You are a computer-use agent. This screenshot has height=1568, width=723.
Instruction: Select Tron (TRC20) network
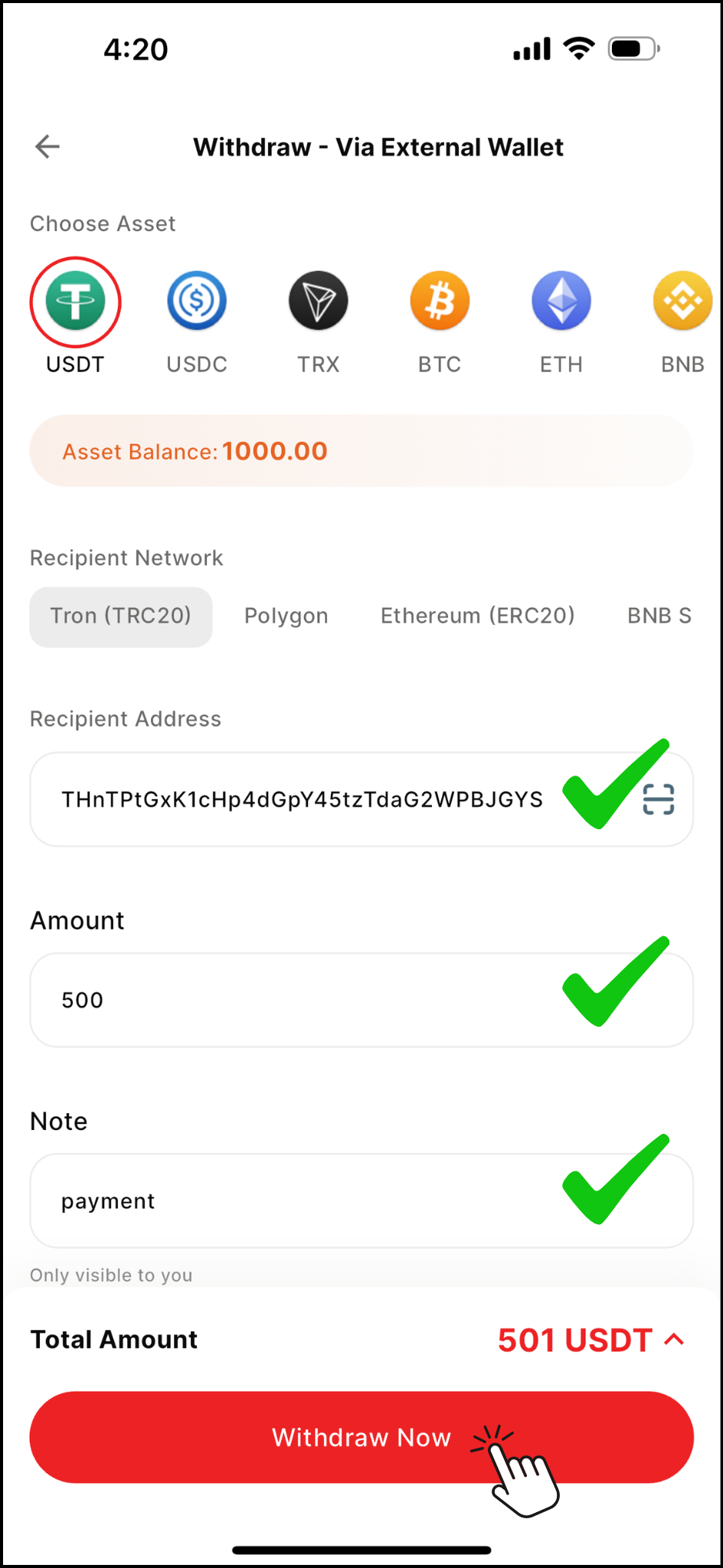click(x=121, y=616)
